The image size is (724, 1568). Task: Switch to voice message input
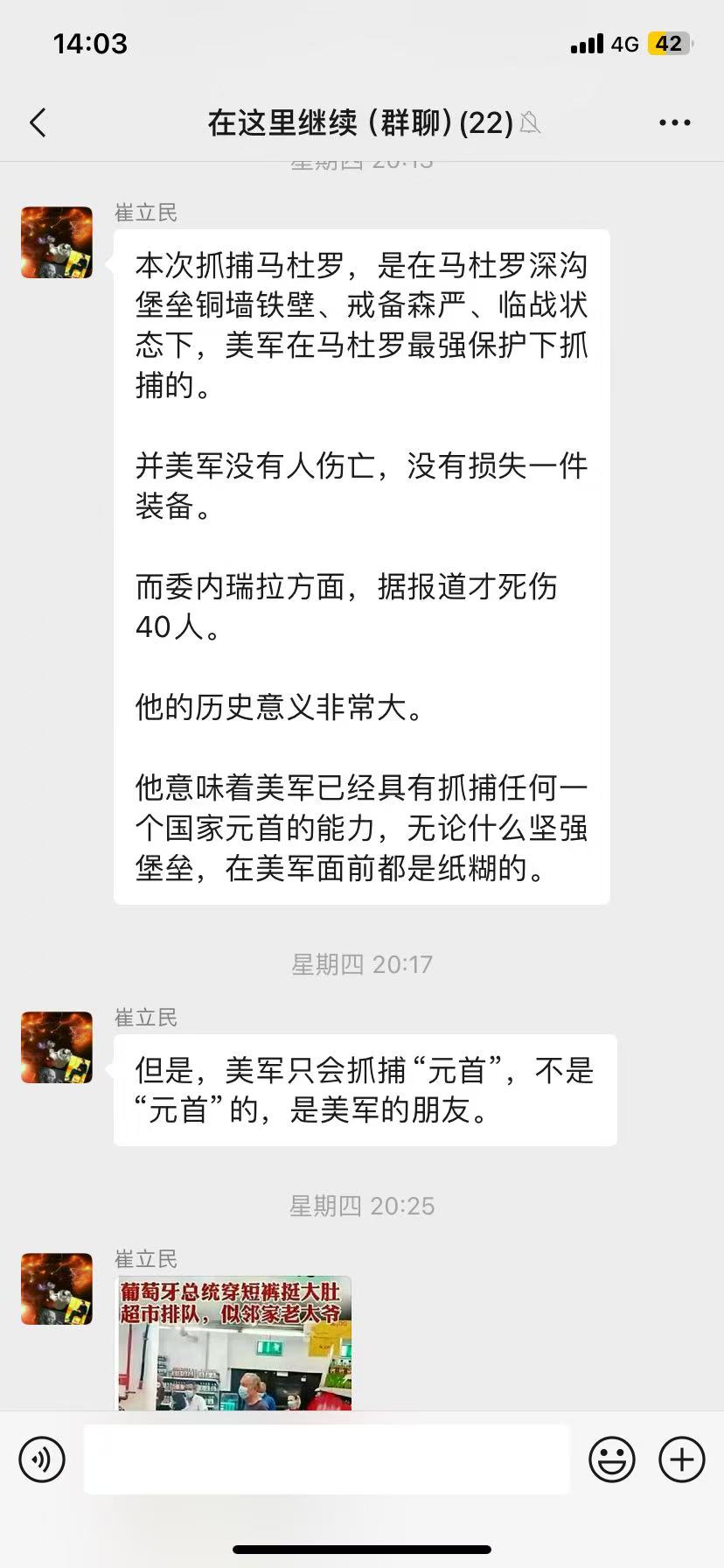pyautogui.click(x=42, y=1459)
